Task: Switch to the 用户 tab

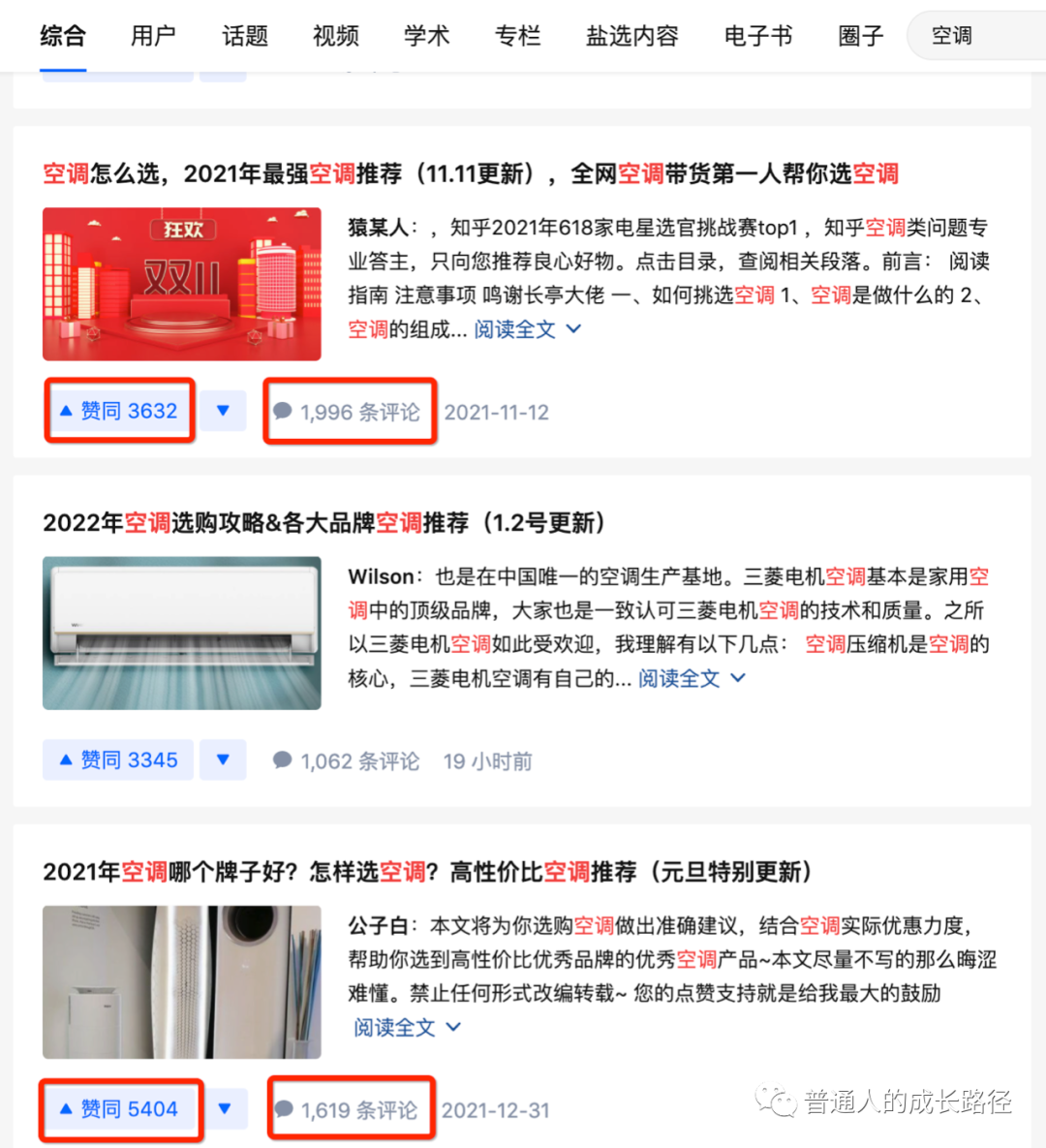Action: tap(153, 37)
